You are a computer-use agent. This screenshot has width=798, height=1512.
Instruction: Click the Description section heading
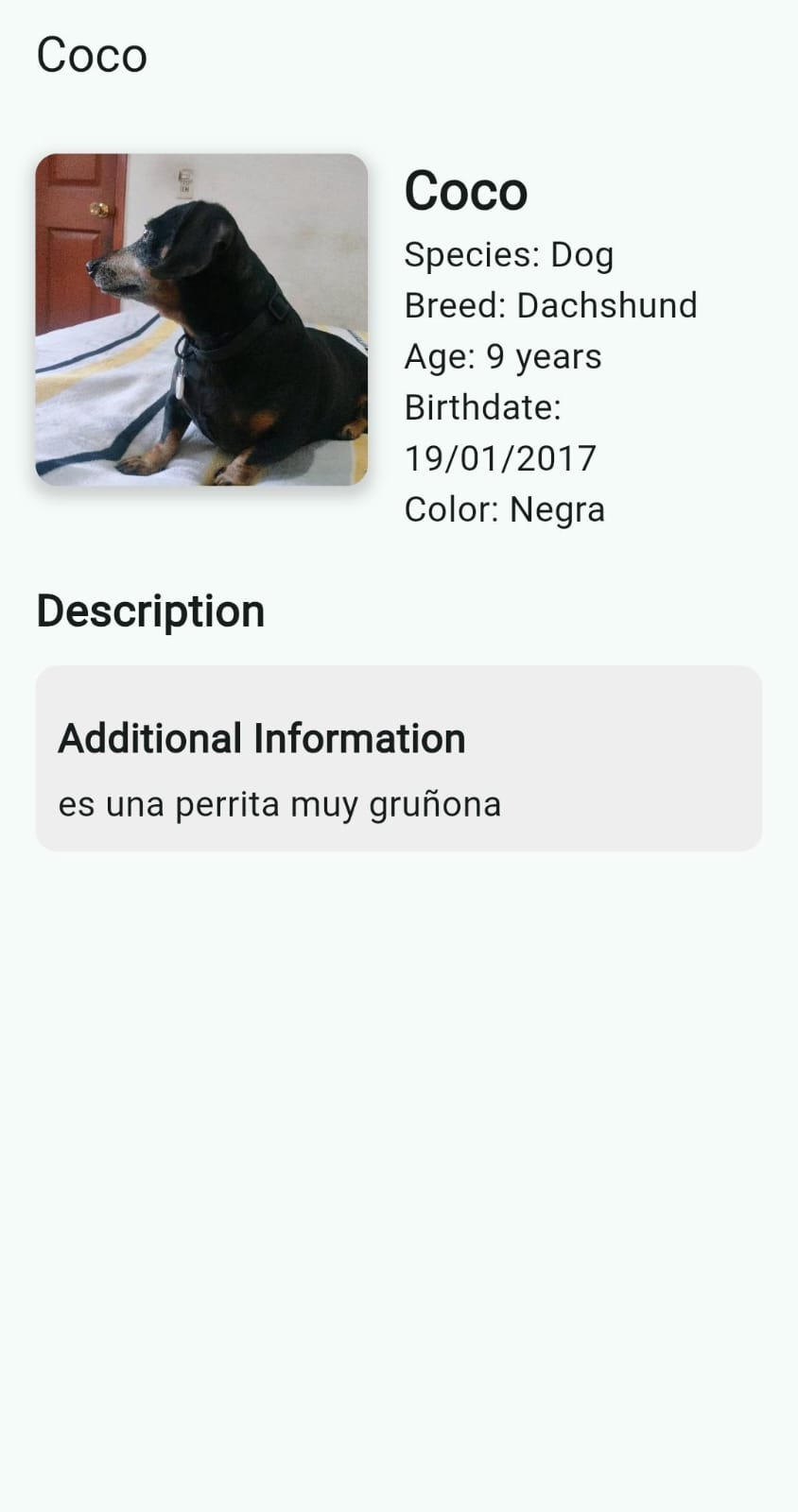(149, 610)
